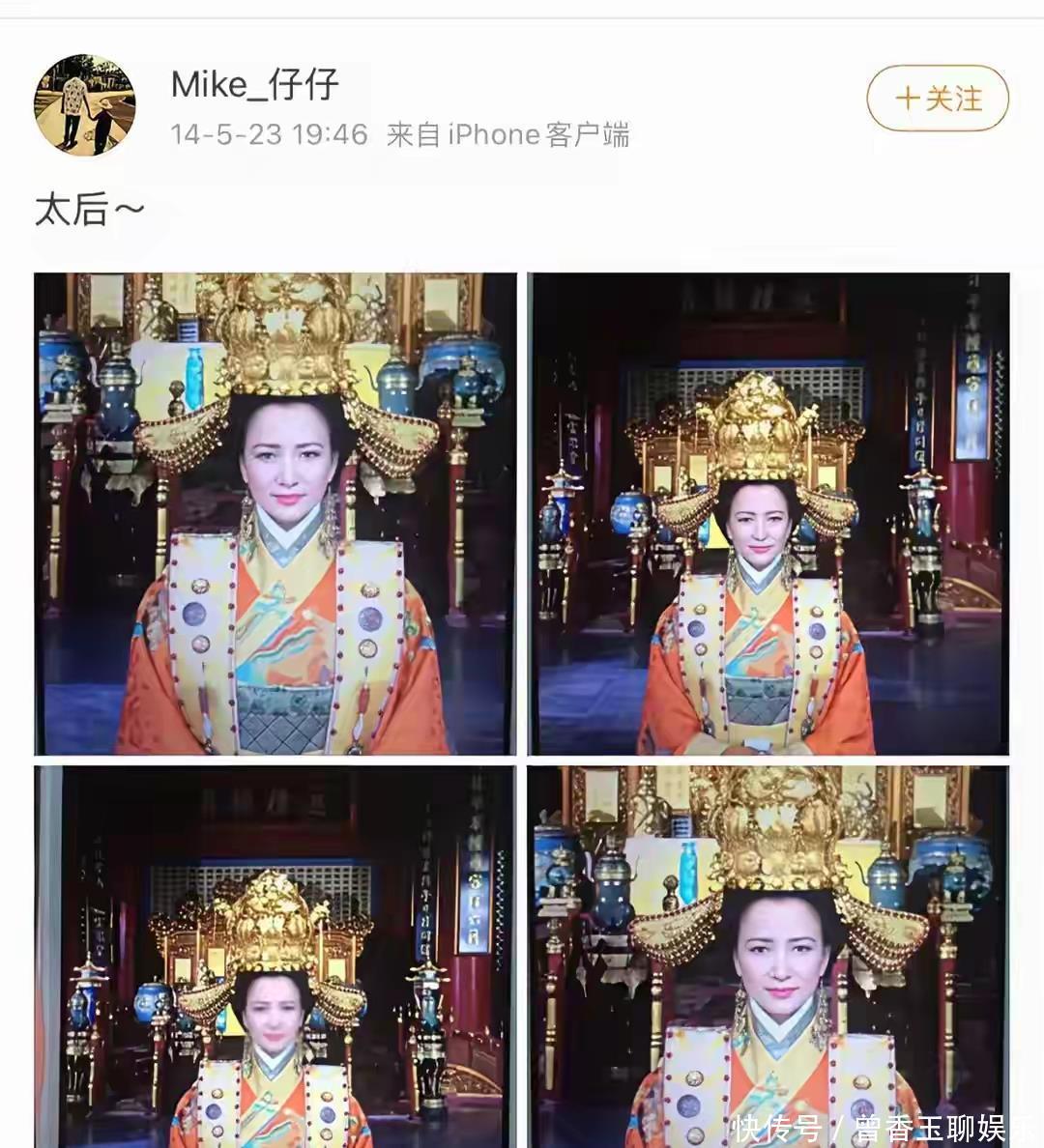Open the first photo in the post grid

[x=275, y=513]
